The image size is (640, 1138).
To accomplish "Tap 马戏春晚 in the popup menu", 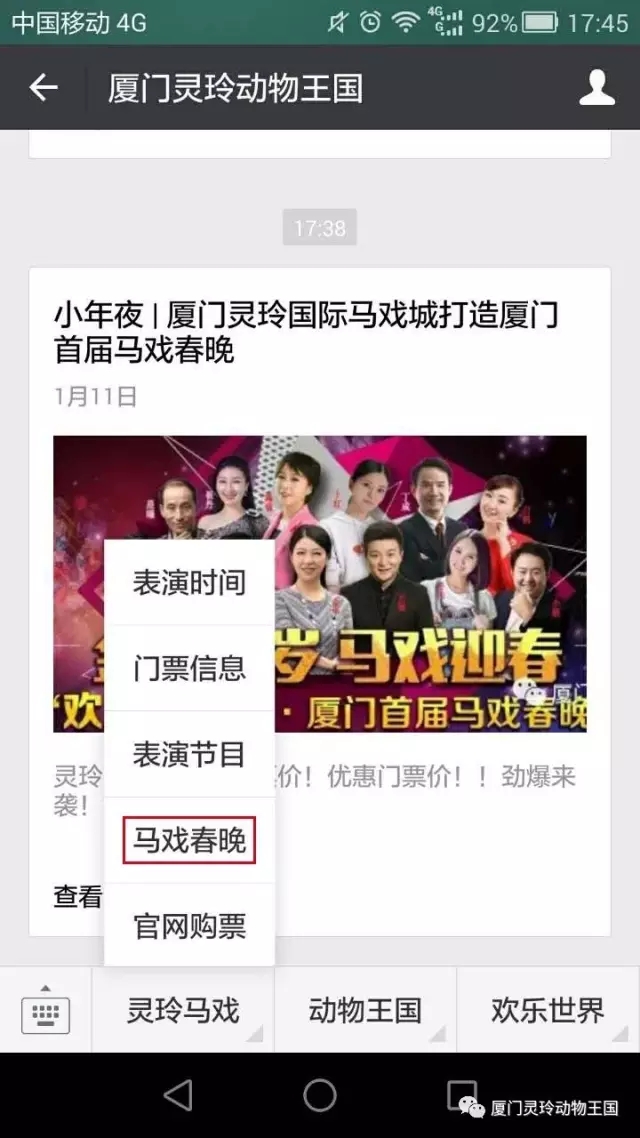I will (x=189, y=840).
